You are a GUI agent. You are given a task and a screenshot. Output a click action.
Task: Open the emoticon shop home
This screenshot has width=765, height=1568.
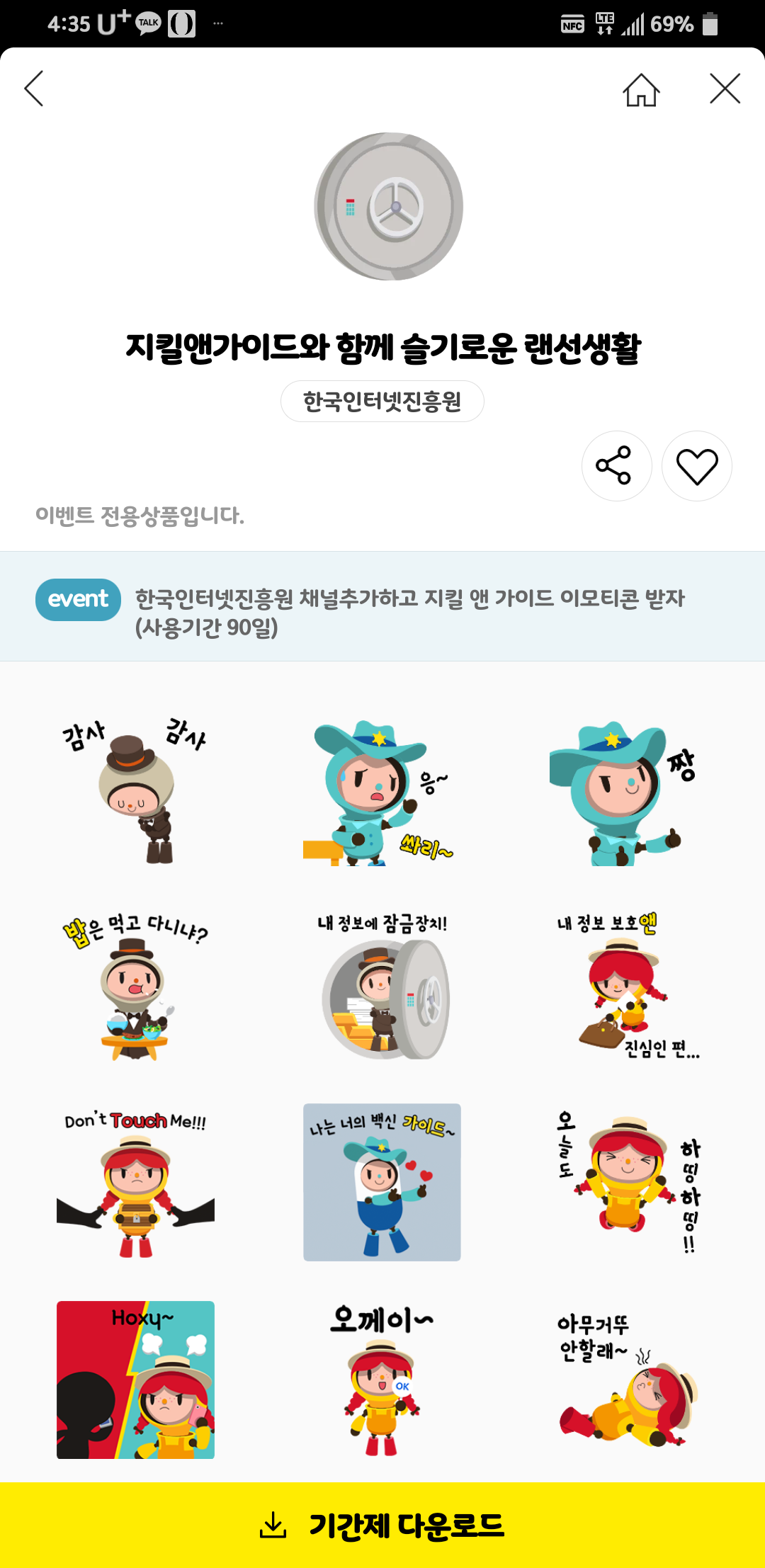coord(641,89)
